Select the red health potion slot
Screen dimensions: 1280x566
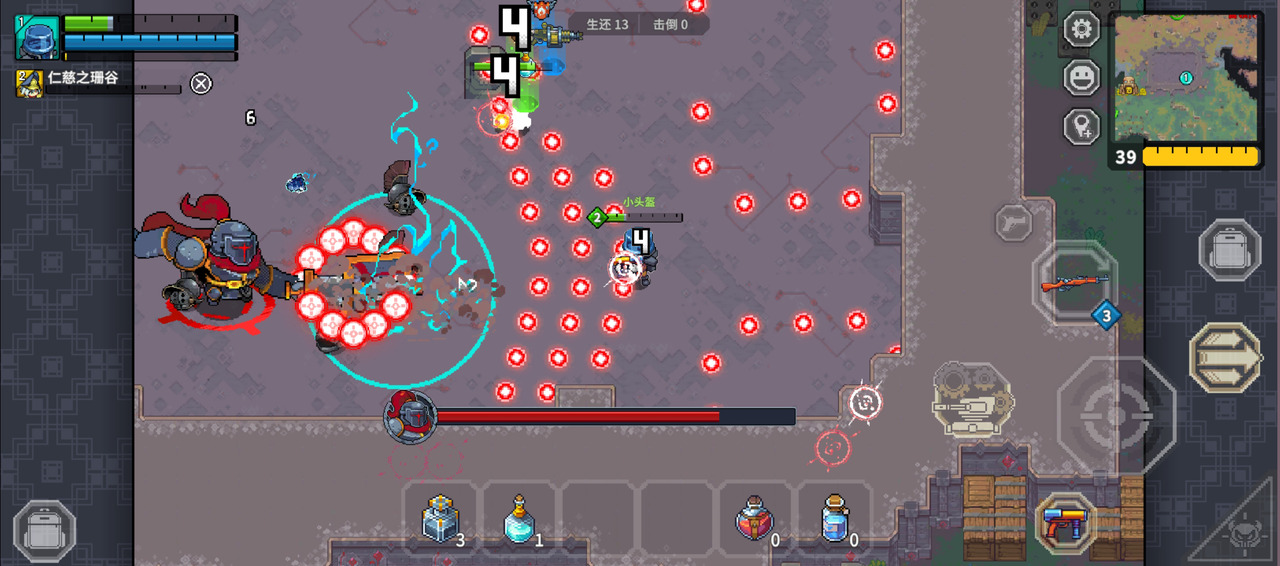coord(755,520)
